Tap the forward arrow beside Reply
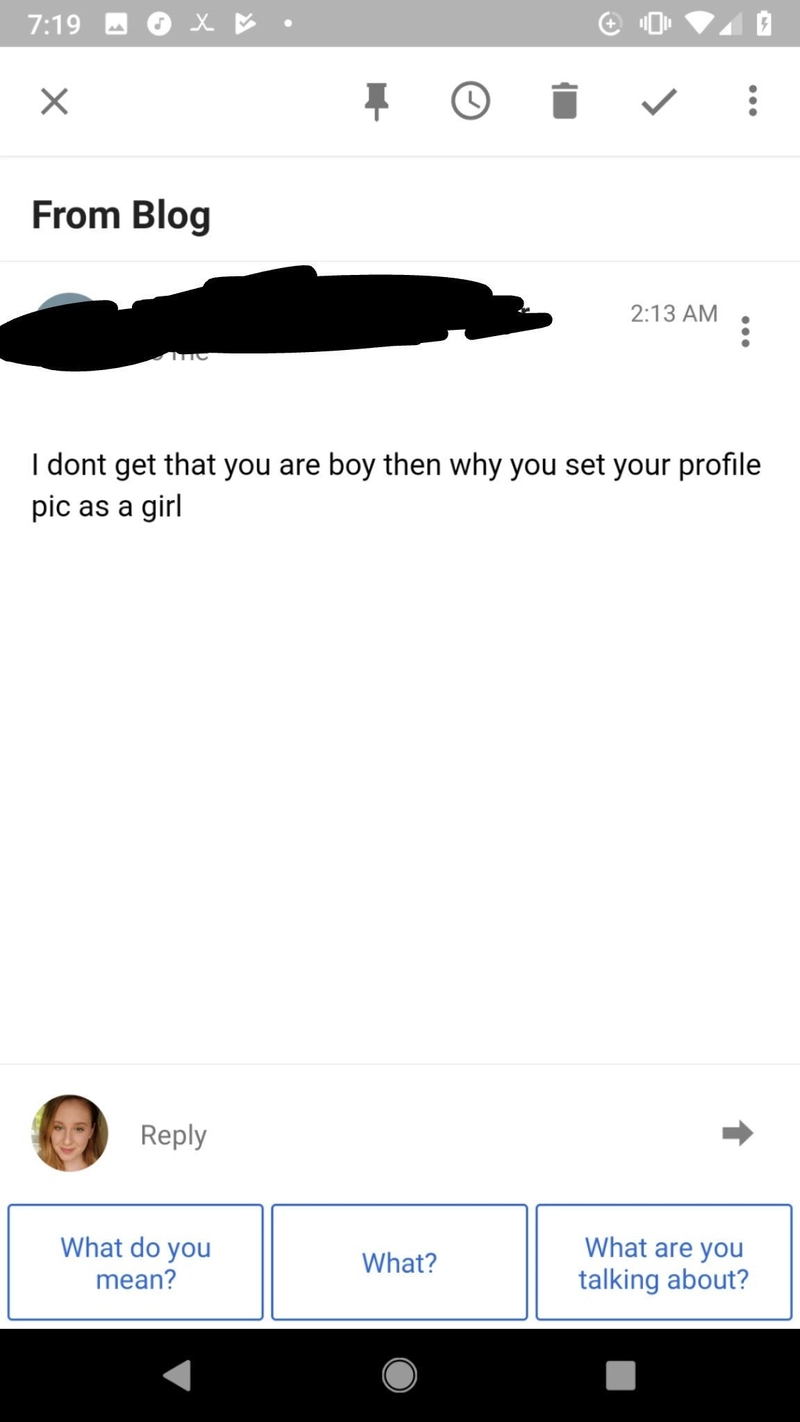800x1422 pixels. [x=737, y=1133]
